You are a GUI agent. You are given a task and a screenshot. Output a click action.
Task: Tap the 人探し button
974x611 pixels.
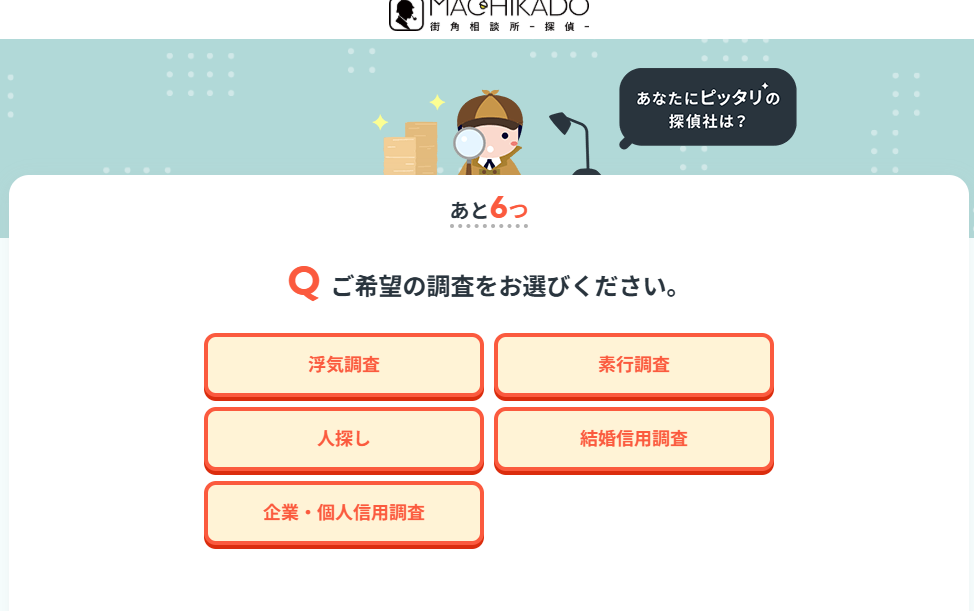click(x=344, y=440)
